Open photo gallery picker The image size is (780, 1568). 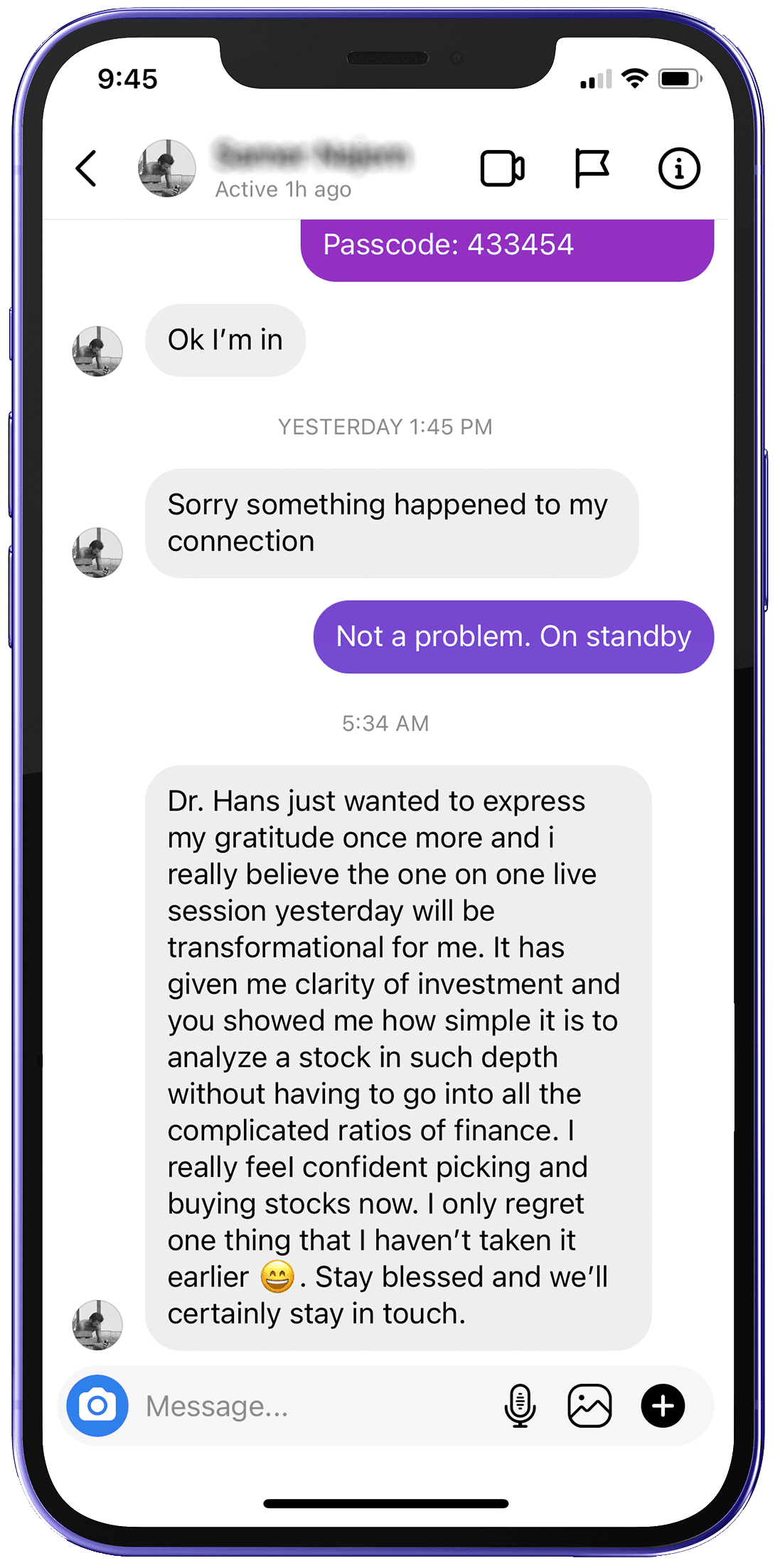coord(589,1405)
